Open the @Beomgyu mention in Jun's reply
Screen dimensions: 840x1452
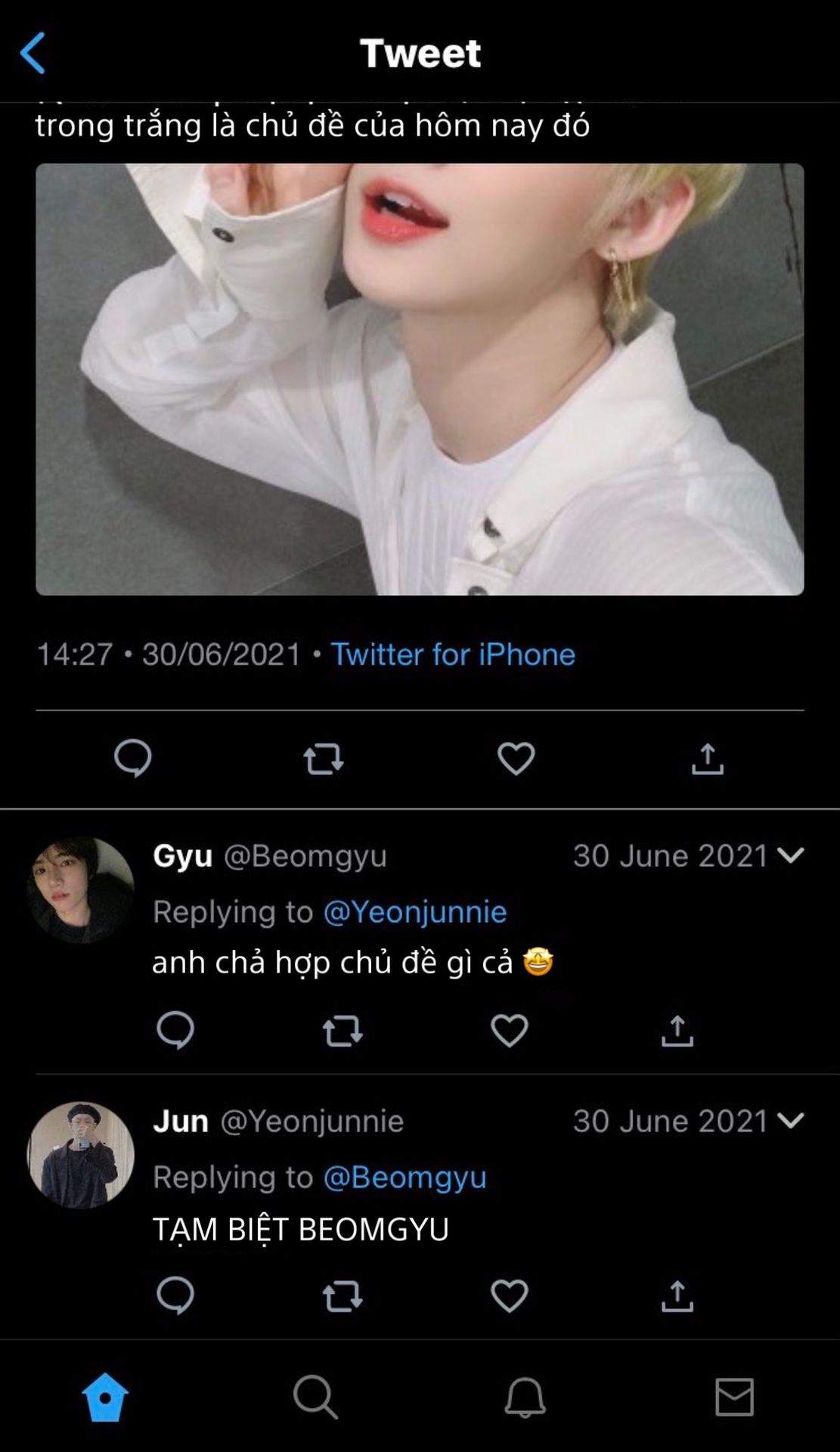click(x=405, y=1177)
